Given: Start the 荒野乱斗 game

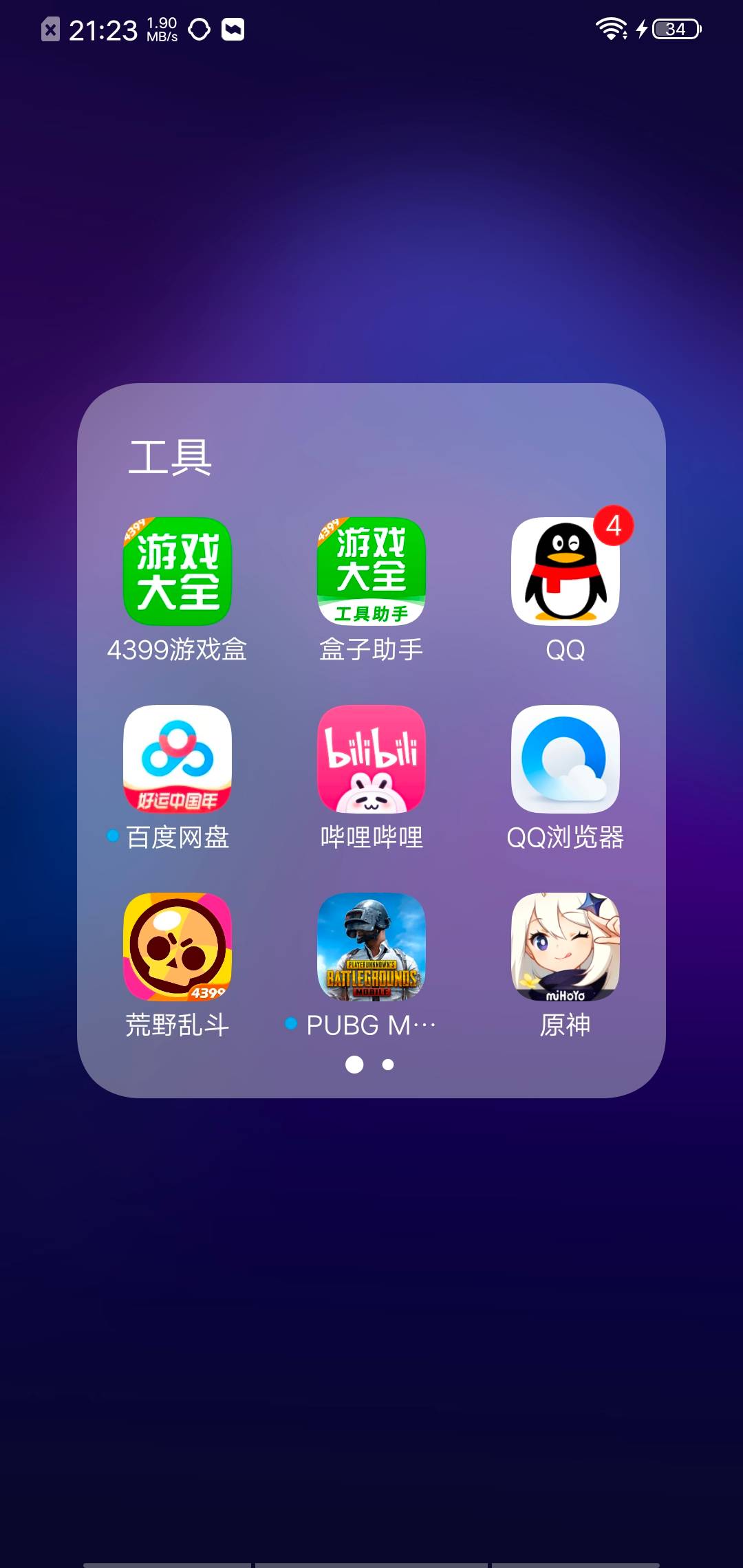Looking at the screenshot, I should click(177, 947).
